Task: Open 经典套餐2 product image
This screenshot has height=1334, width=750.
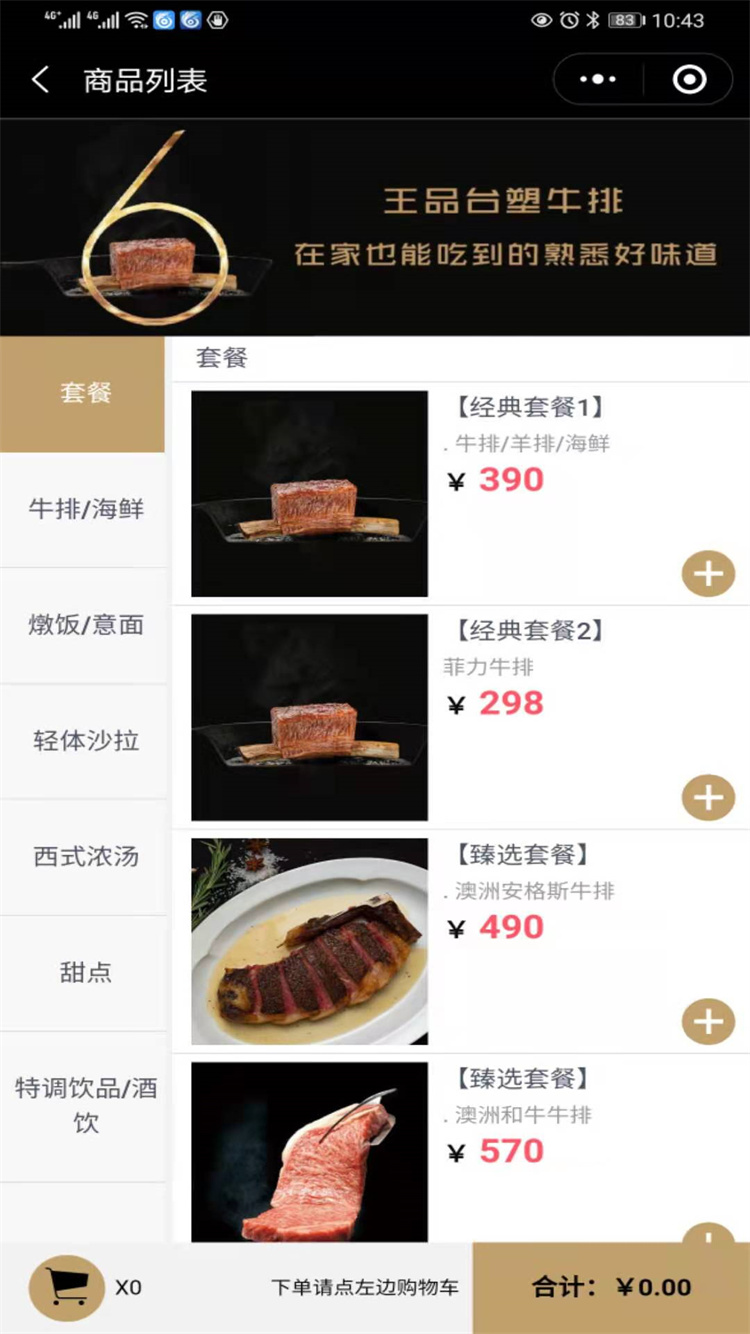Action: tap(309, 717)
